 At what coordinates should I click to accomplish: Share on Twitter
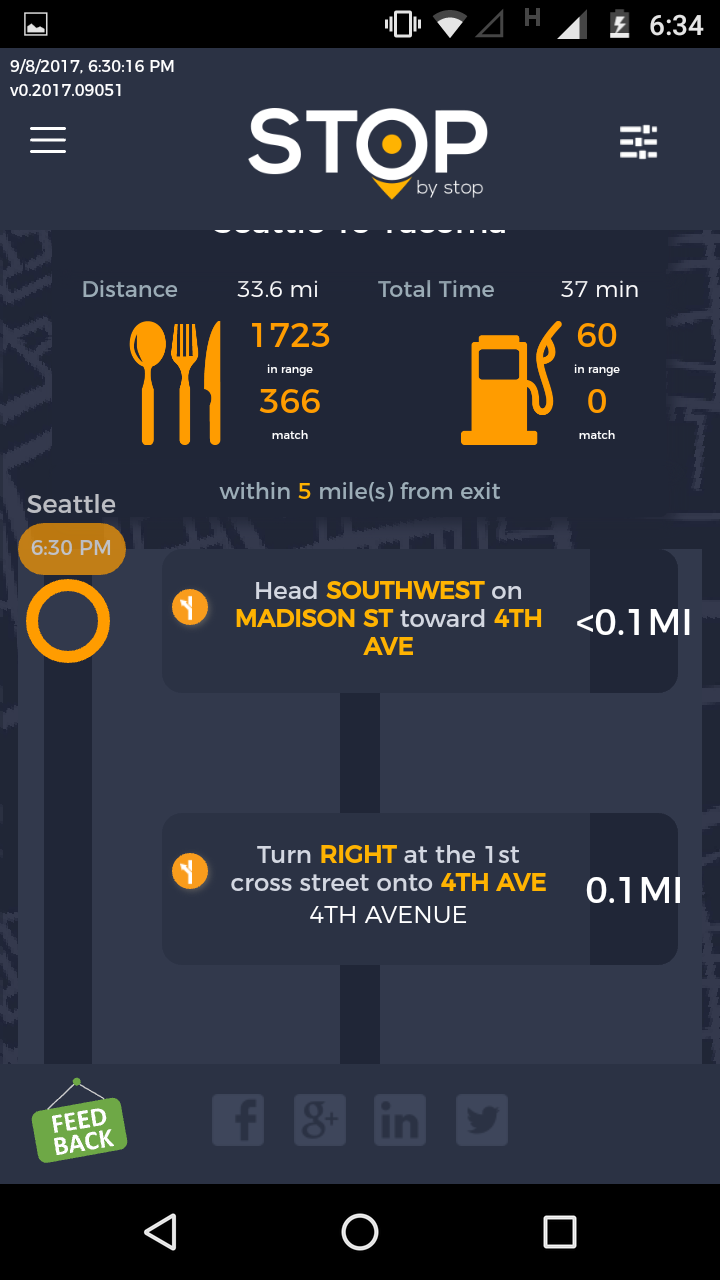point(482,1120)
